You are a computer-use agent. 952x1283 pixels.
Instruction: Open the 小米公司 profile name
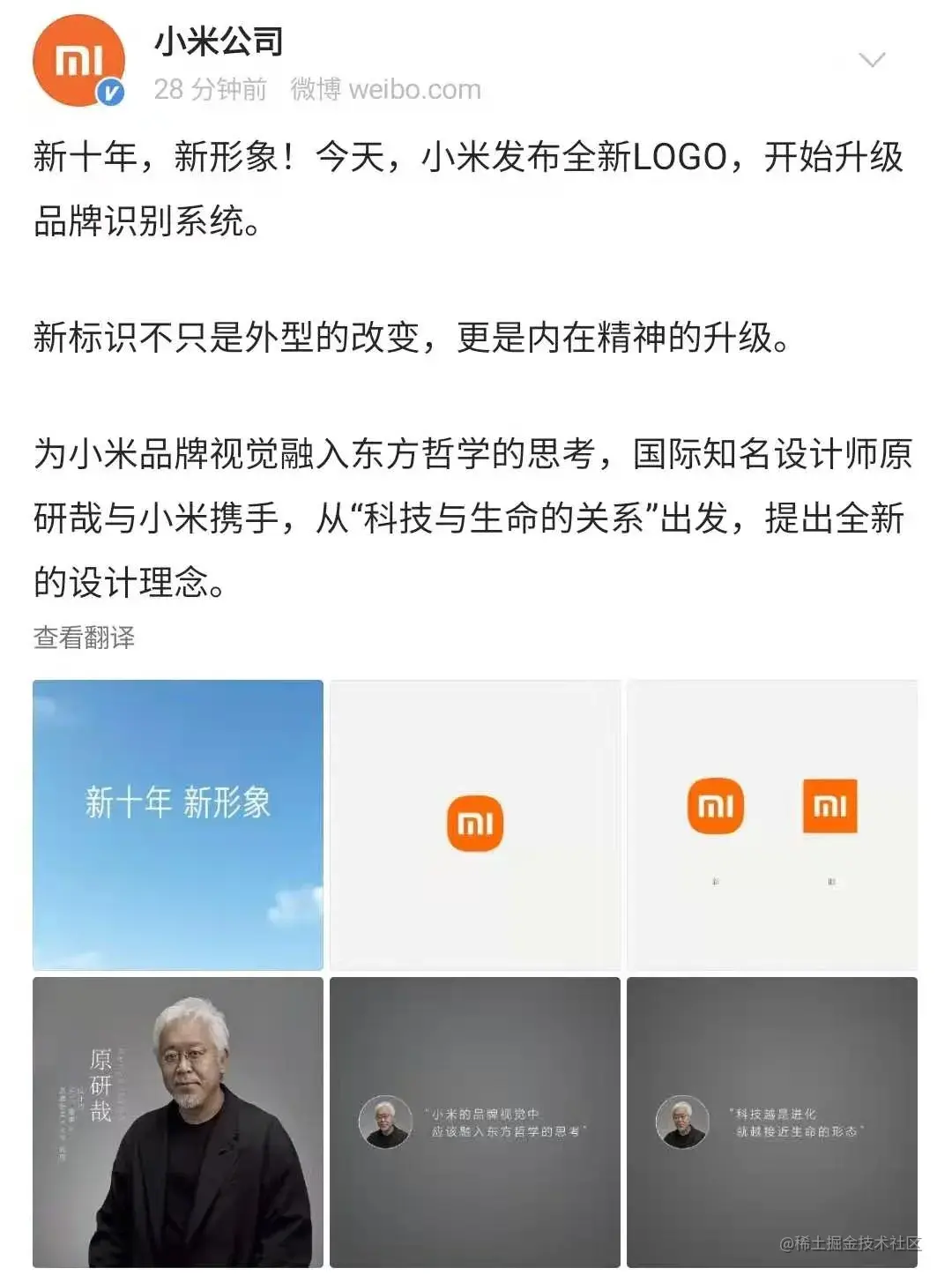coord(219,42)
